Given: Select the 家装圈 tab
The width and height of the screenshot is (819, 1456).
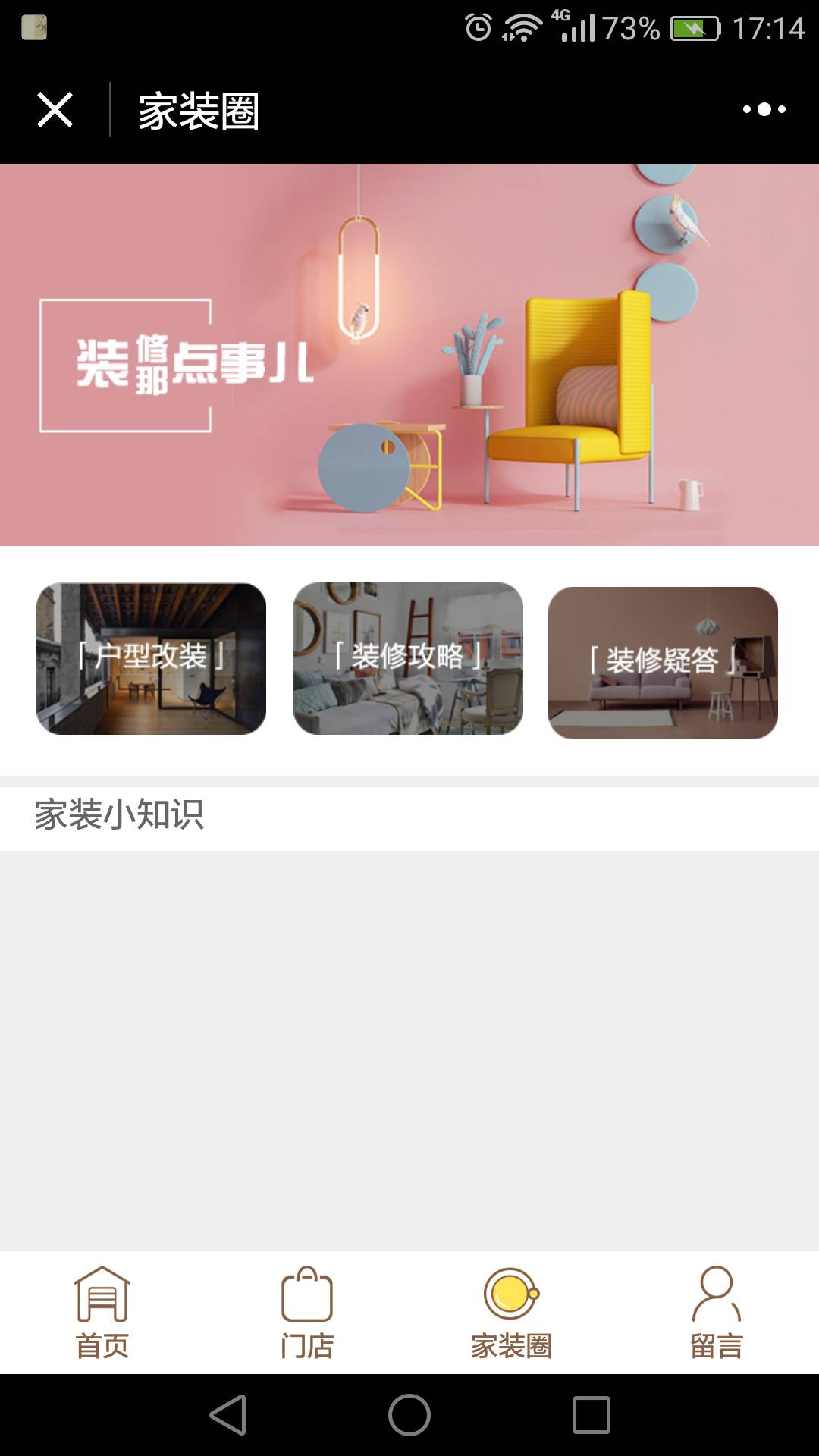Looking at the screenshot, I should 512,1313.
